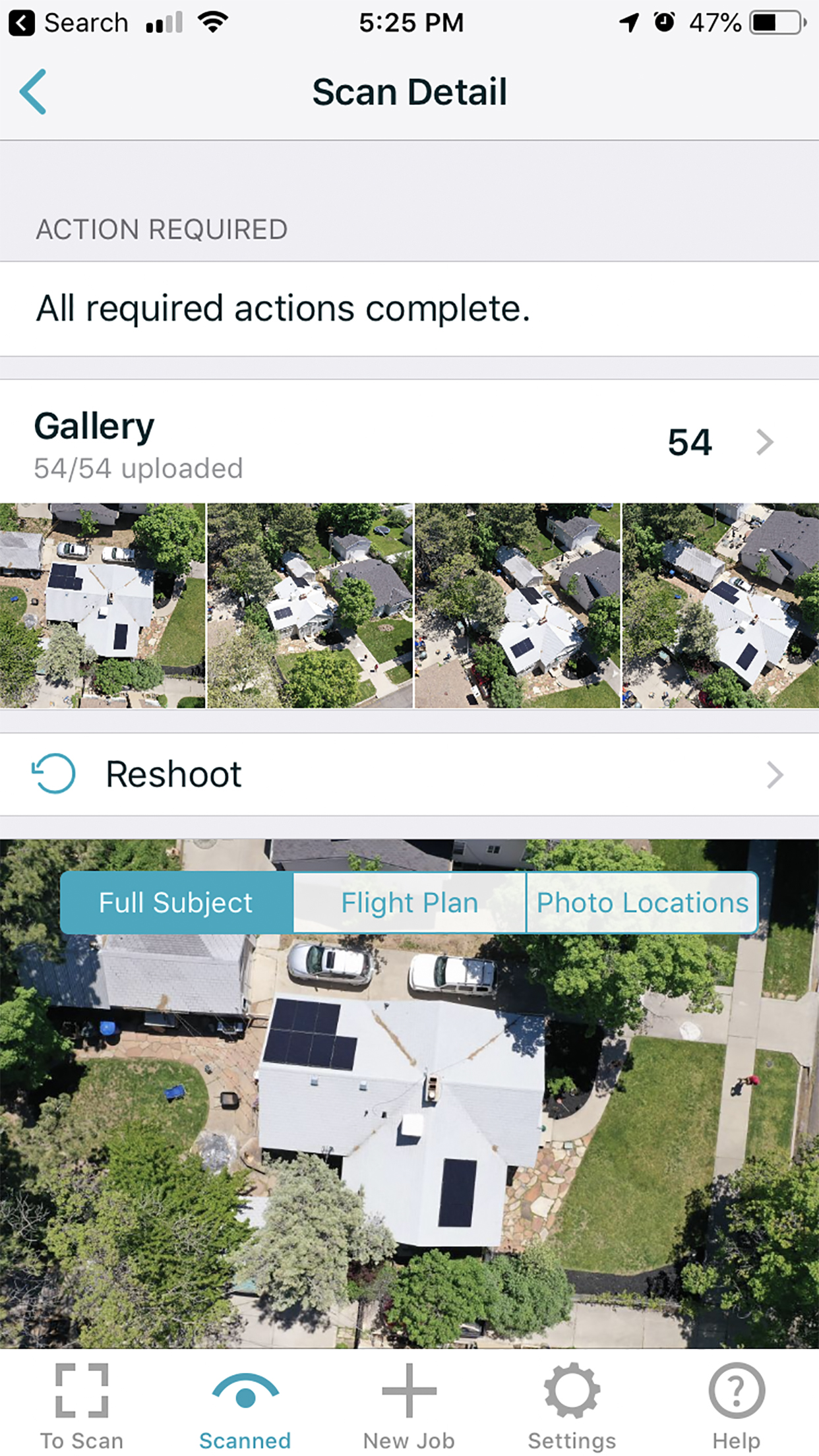Switch to Photo Locations view
Image resolution: width=819 pixels, height=1456 pixels.
tap(642, 902)
